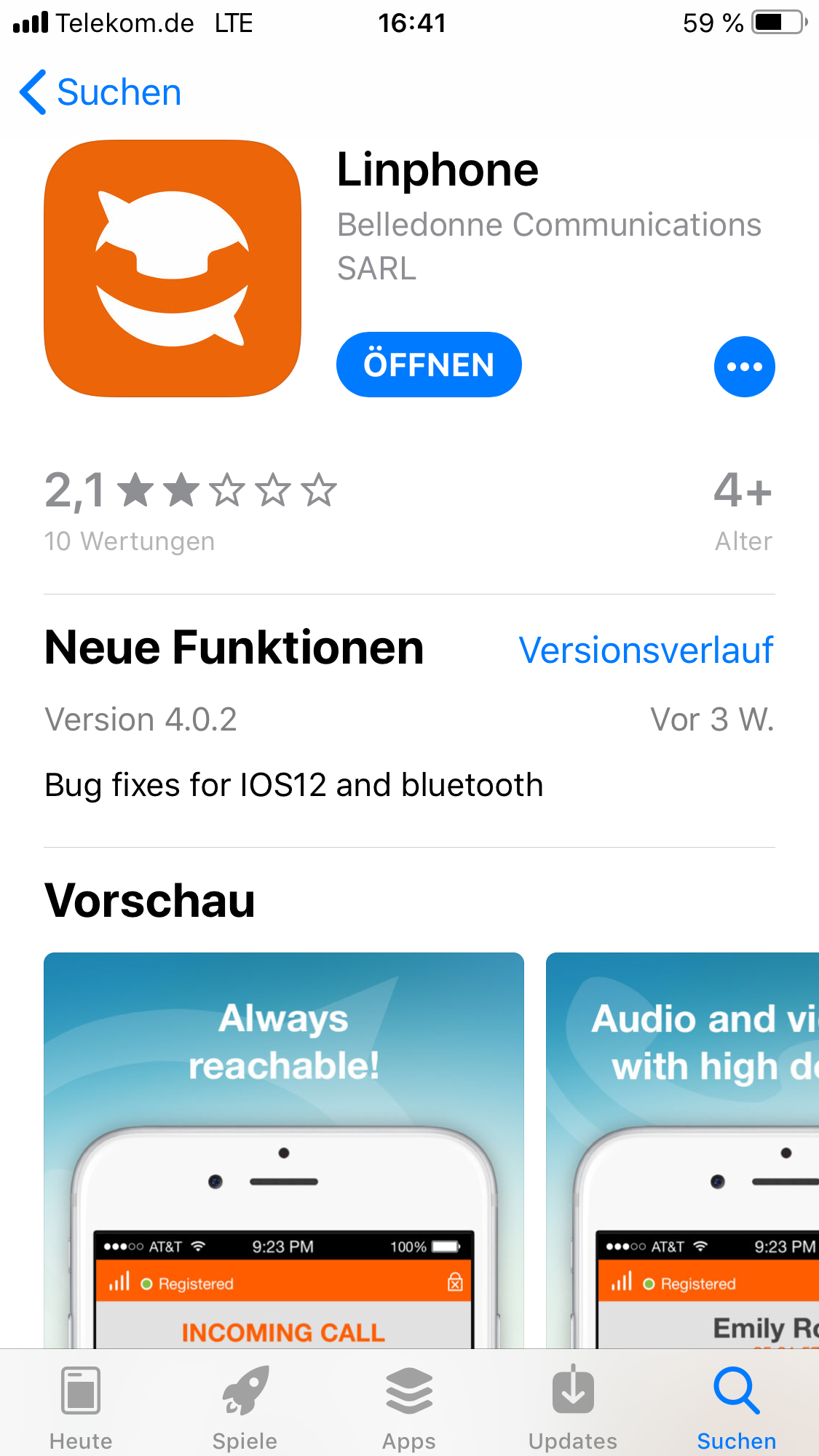Select the Suchen tab in bottom bar
Image resolution: width=819 pixels, height=1456 pixels.
(x=736, y=1408)
